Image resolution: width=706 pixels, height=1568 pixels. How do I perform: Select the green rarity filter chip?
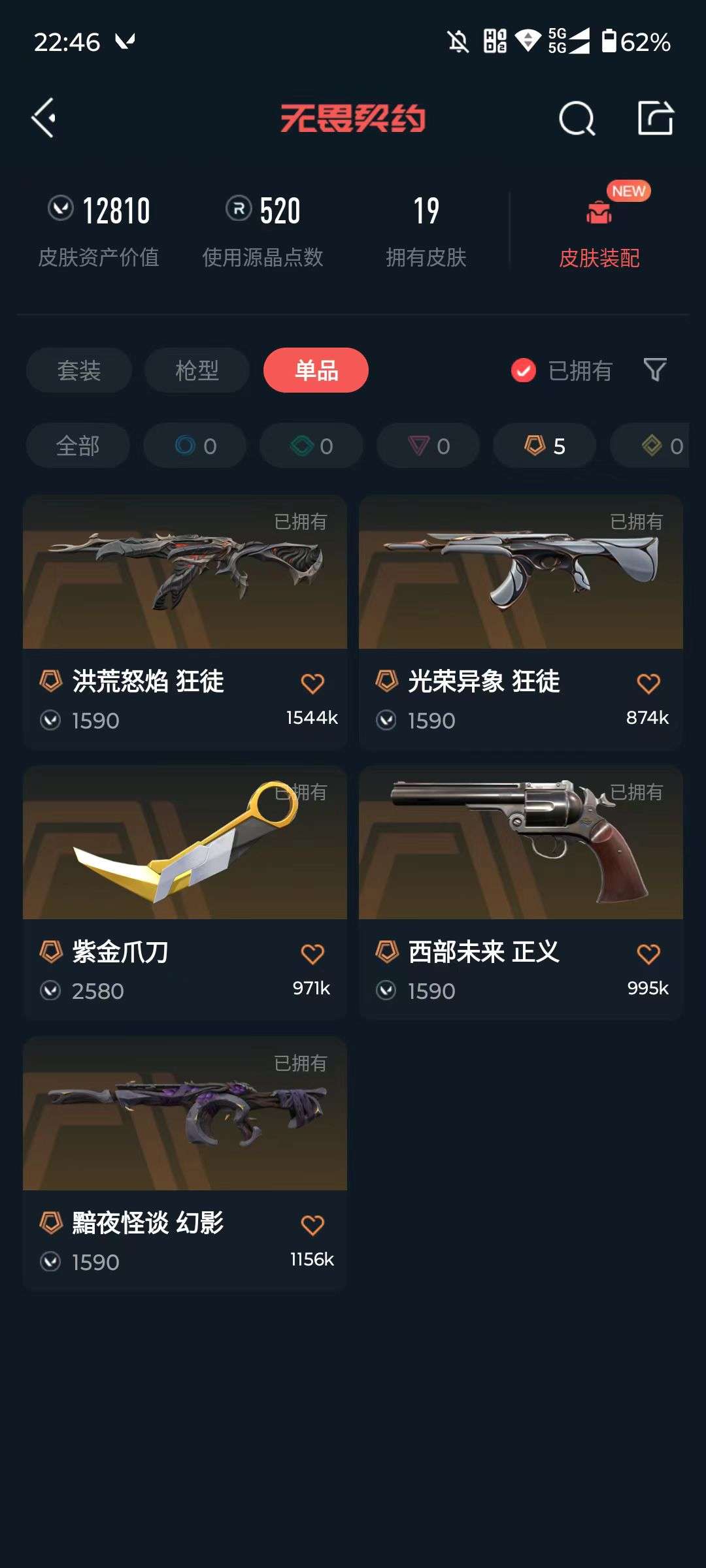coord(310,446)
